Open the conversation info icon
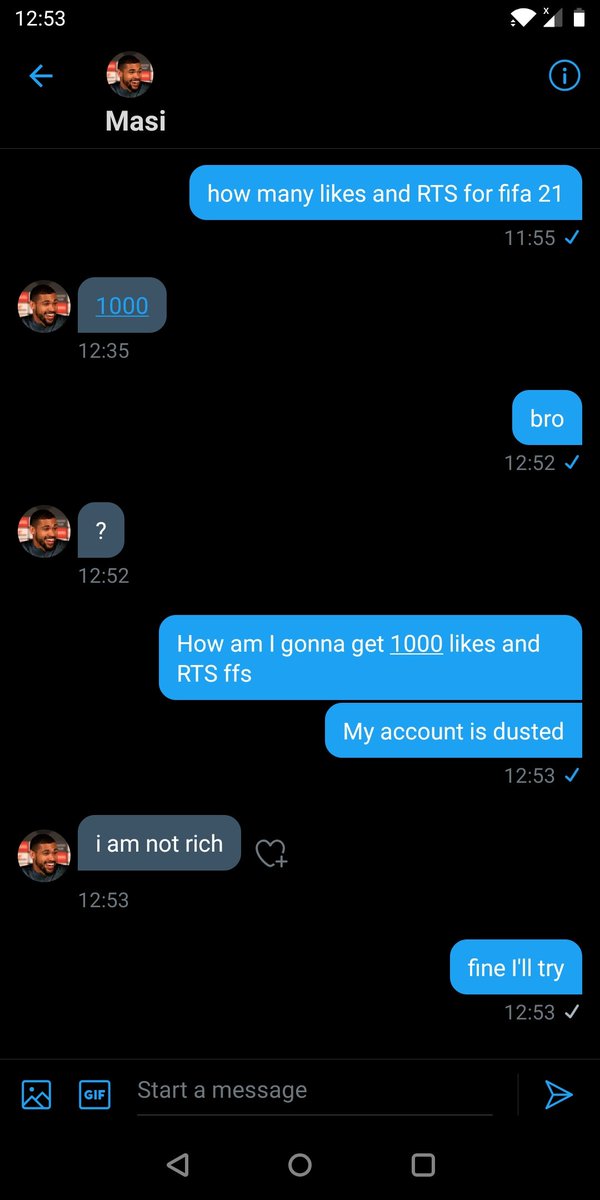600x1200 pixels. pos(564,75)
